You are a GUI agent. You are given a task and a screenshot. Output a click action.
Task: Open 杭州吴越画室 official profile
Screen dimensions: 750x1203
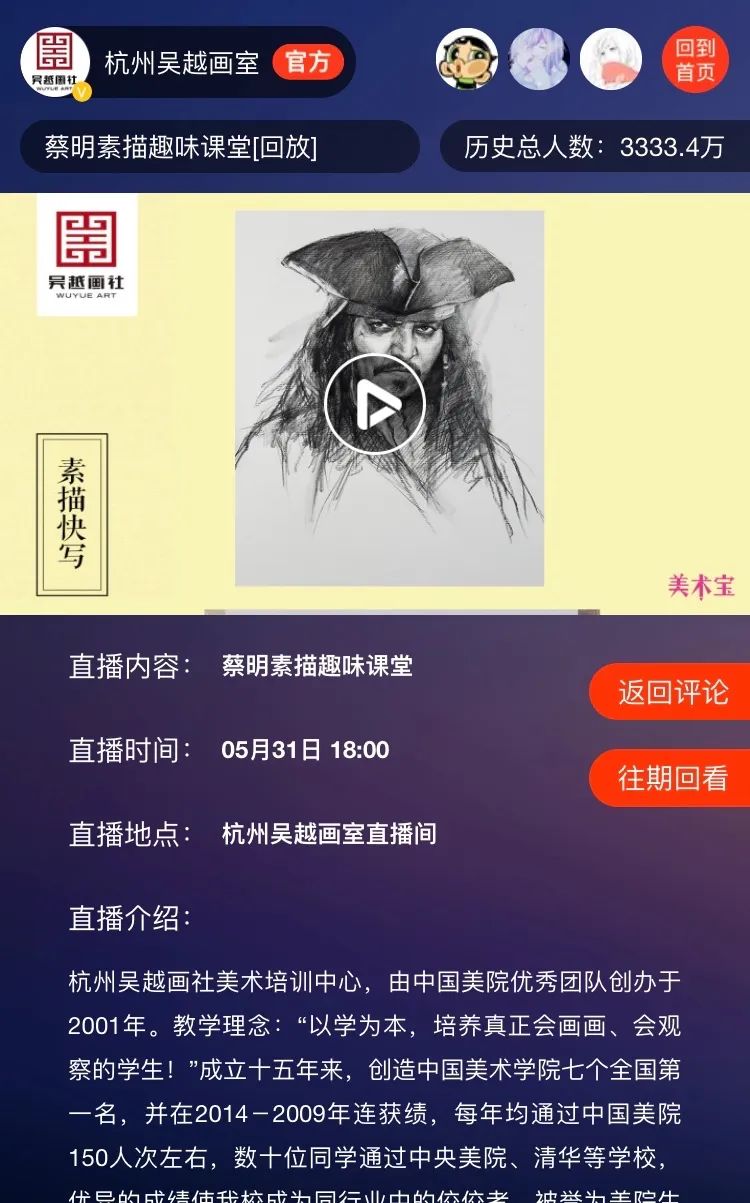180,63
